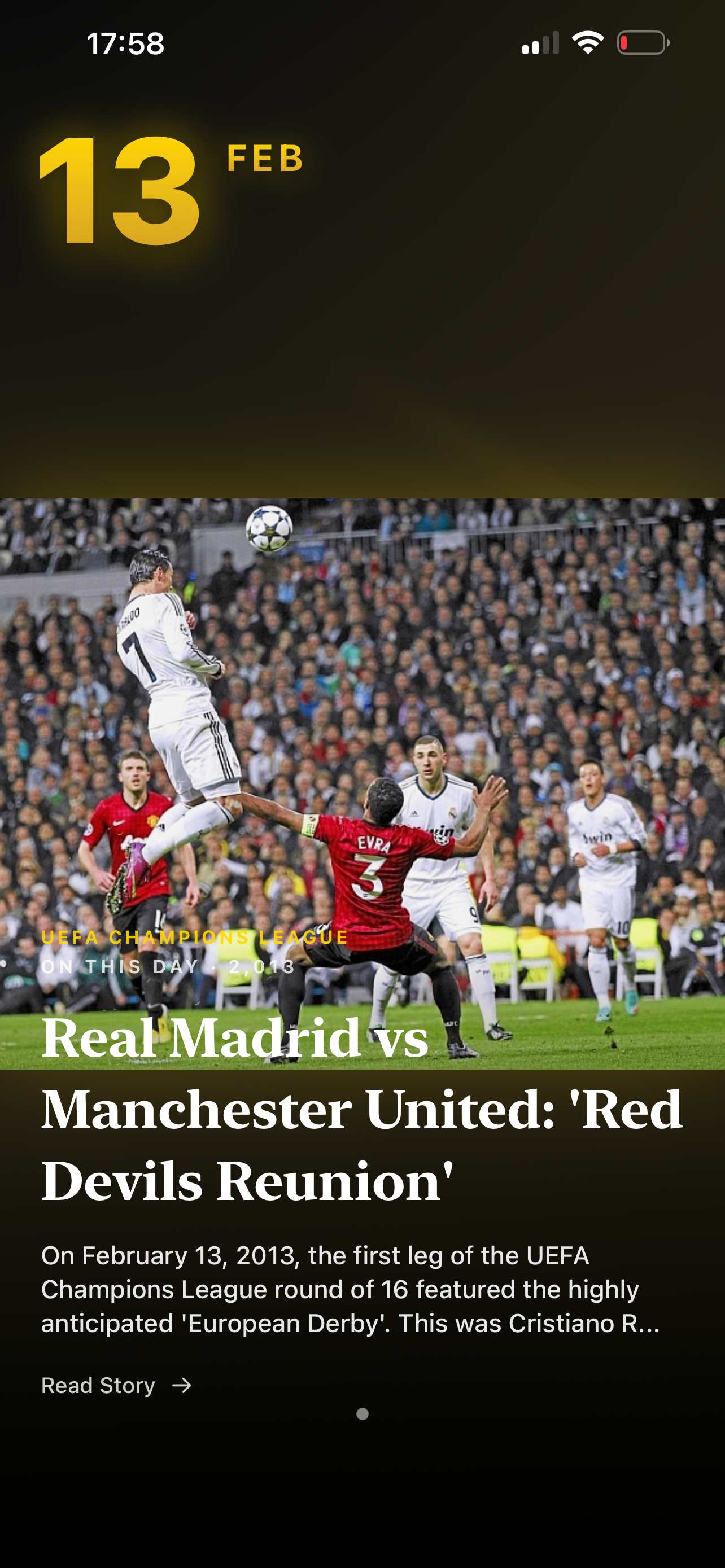Tap the battery level bar
The height and width of the screenshot is (1568, 725).
coord(626,42)
